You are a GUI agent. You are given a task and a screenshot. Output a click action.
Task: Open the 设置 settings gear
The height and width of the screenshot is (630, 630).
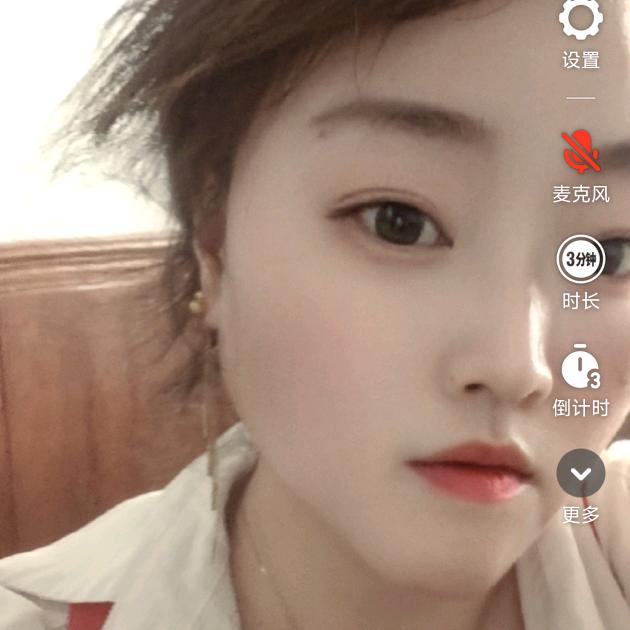[x=580, y=20]
